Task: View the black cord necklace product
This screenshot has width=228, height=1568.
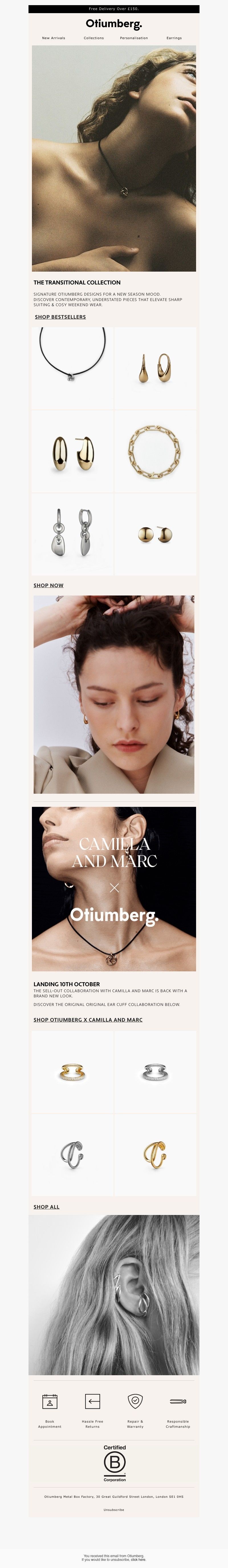Action: 72,368
